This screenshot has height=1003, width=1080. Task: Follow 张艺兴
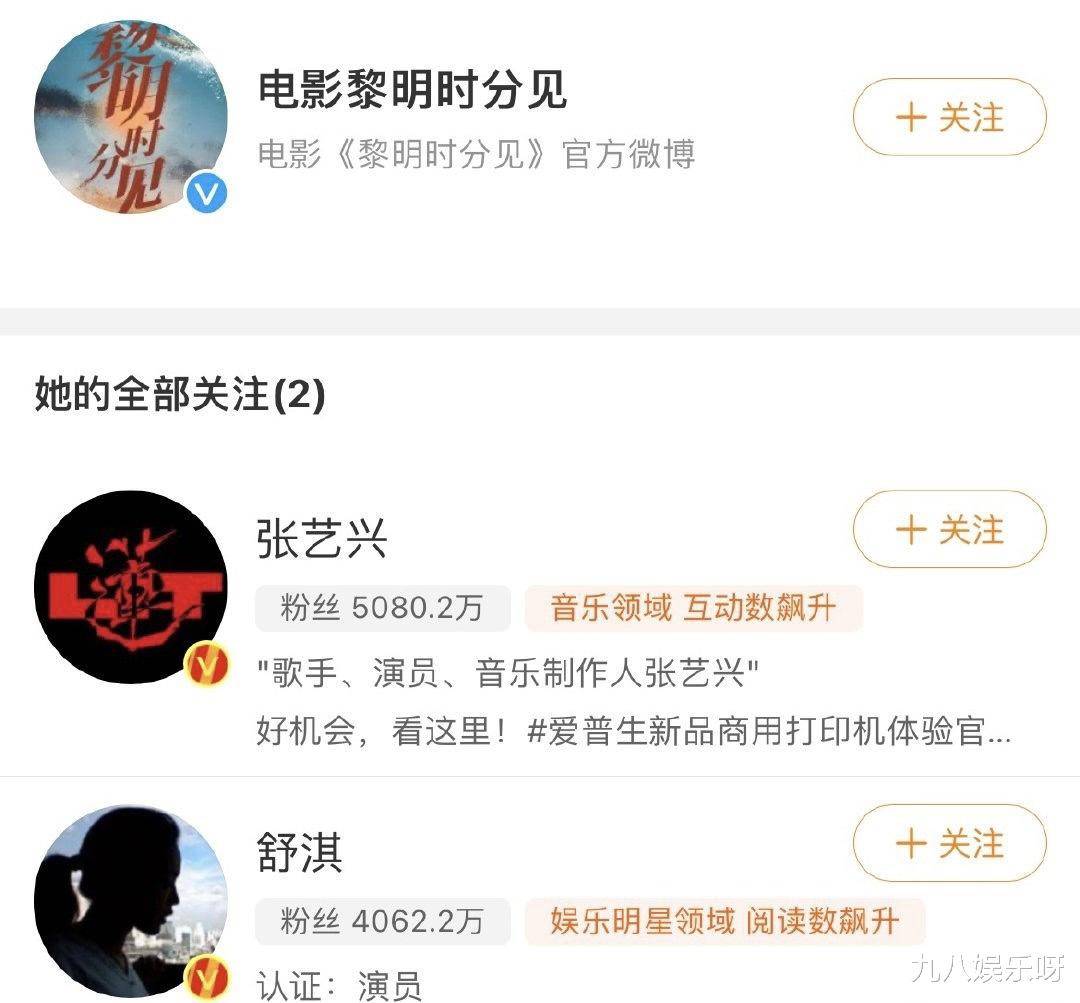(x=949, y=530)
